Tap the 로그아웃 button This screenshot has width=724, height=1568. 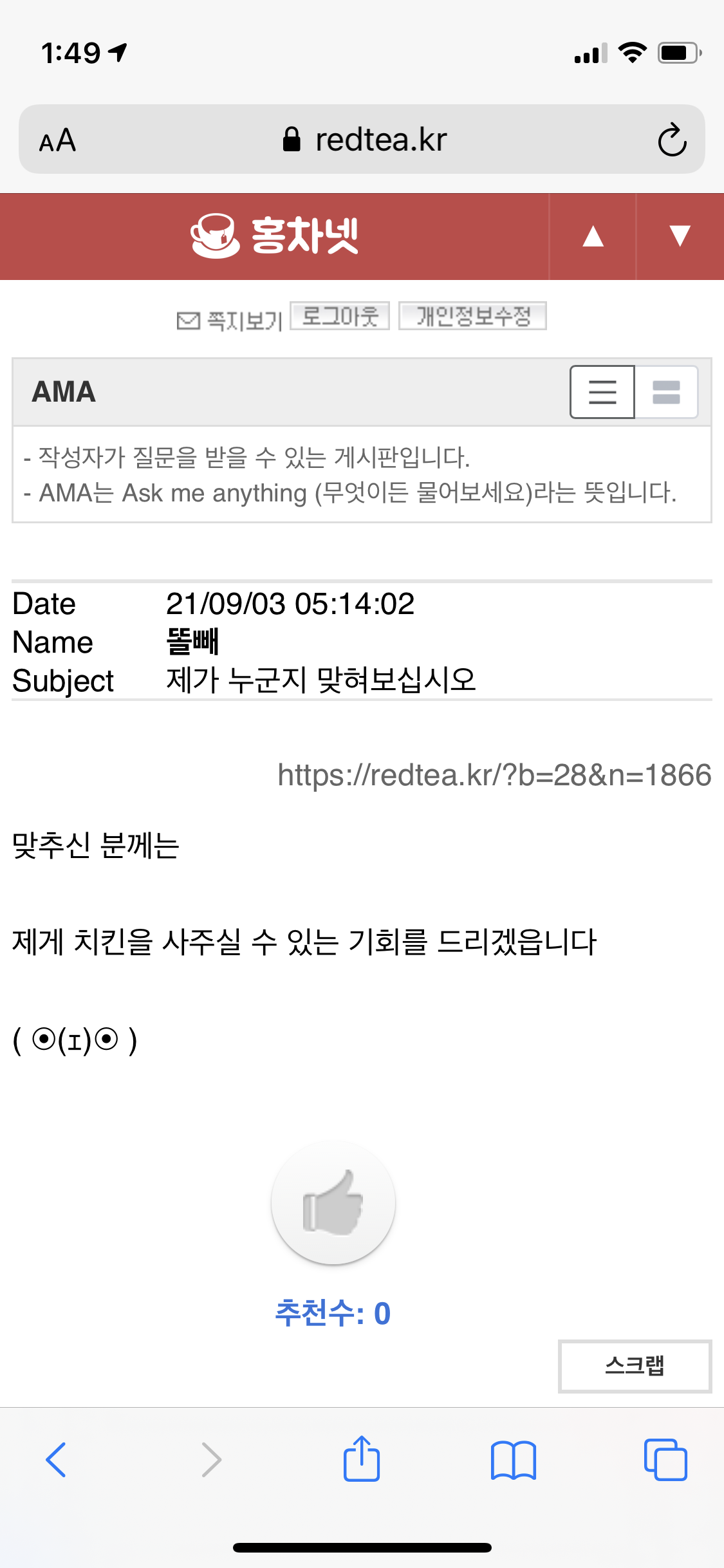click(340, 316)
